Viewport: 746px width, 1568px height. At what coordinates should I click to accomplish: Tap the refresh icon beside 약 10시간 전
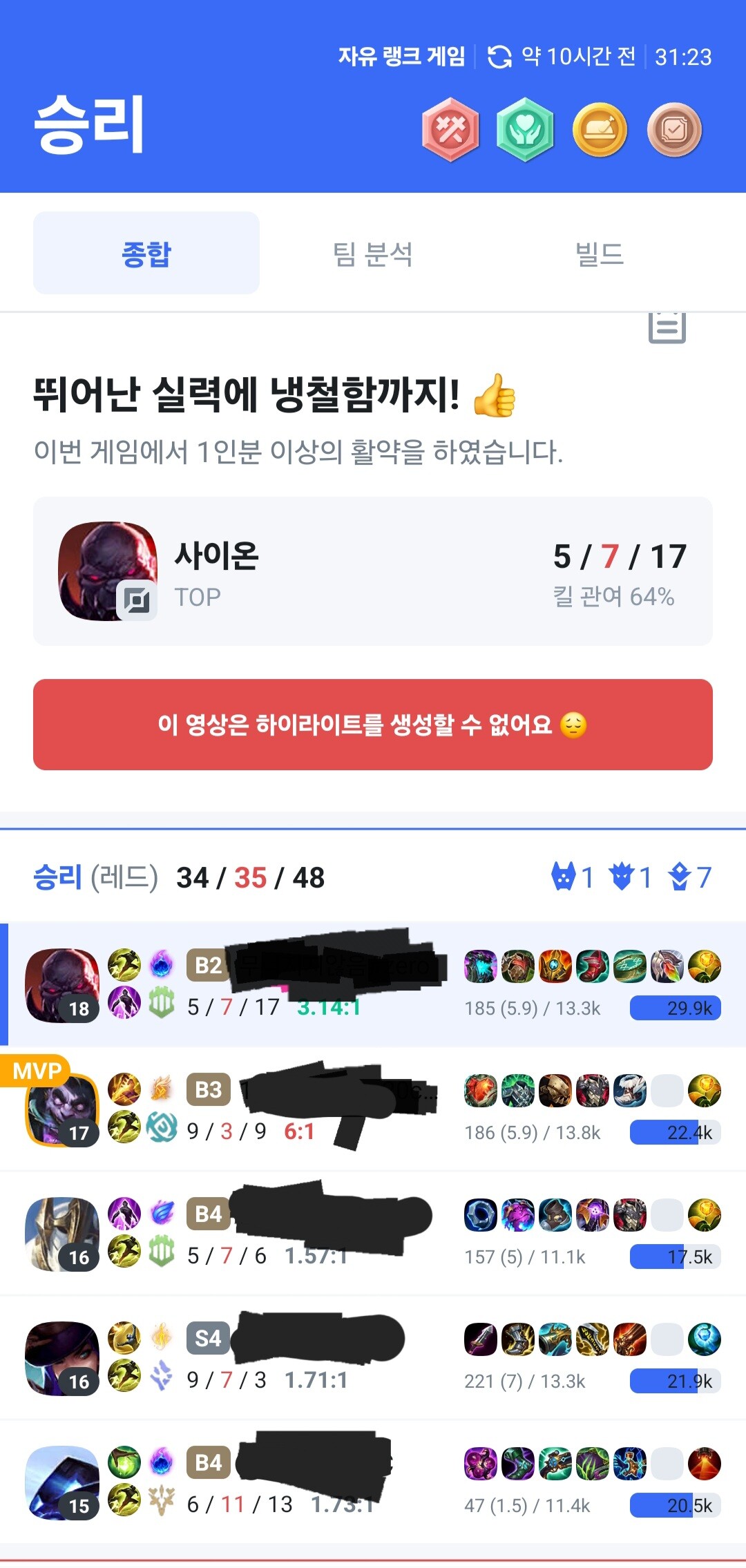coord(499,57)
